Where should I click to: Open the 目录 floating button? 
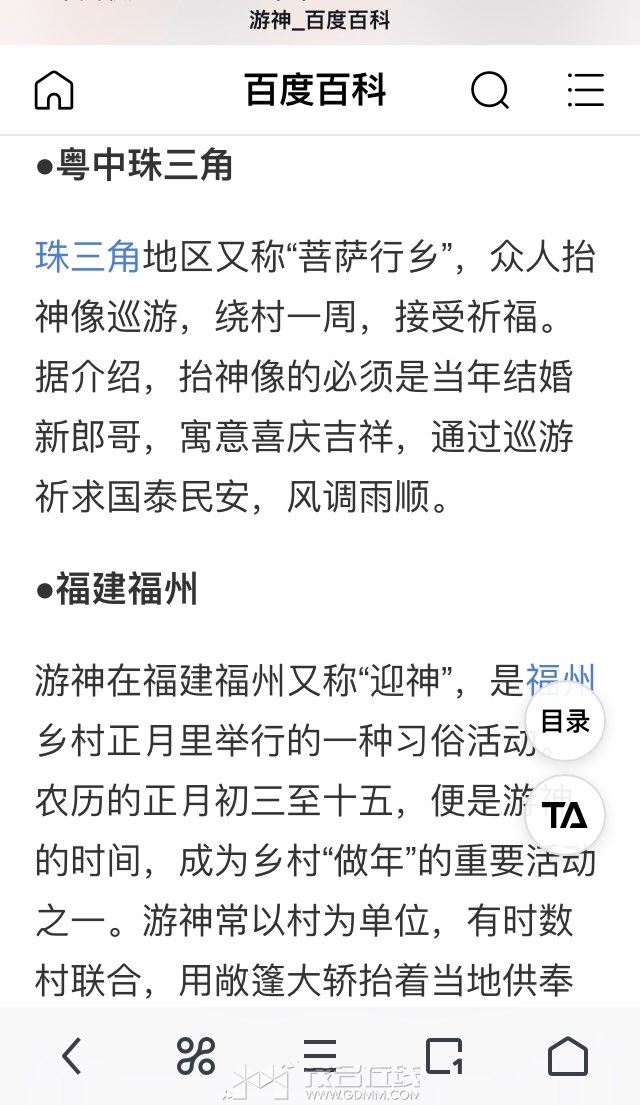(x=565, y=721)
